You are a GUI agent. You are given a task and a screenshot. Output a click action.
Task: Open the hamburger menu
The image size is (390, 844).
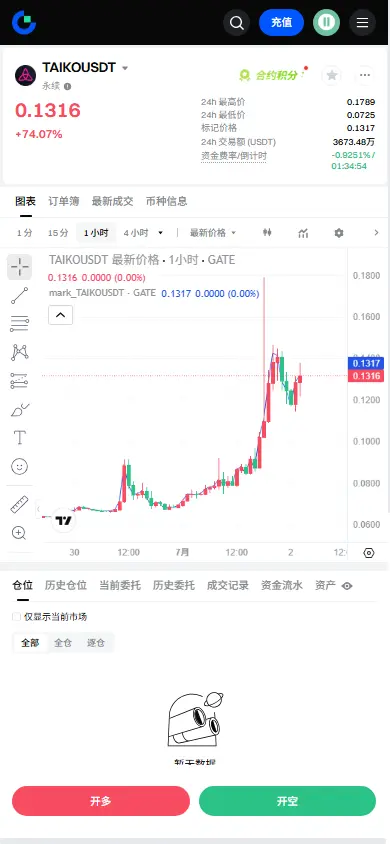[363, 23]
